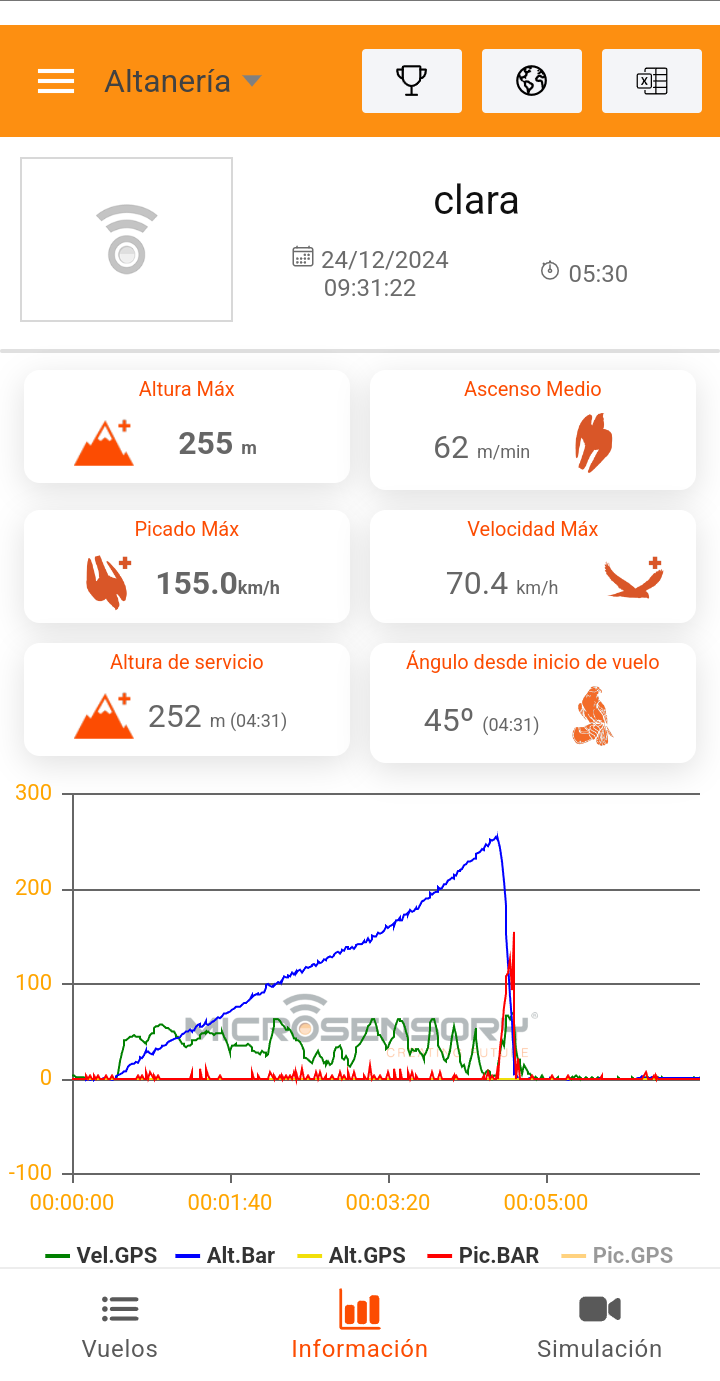
Task: Go to the Simulación tab
Action: [x=600, y=1327]
